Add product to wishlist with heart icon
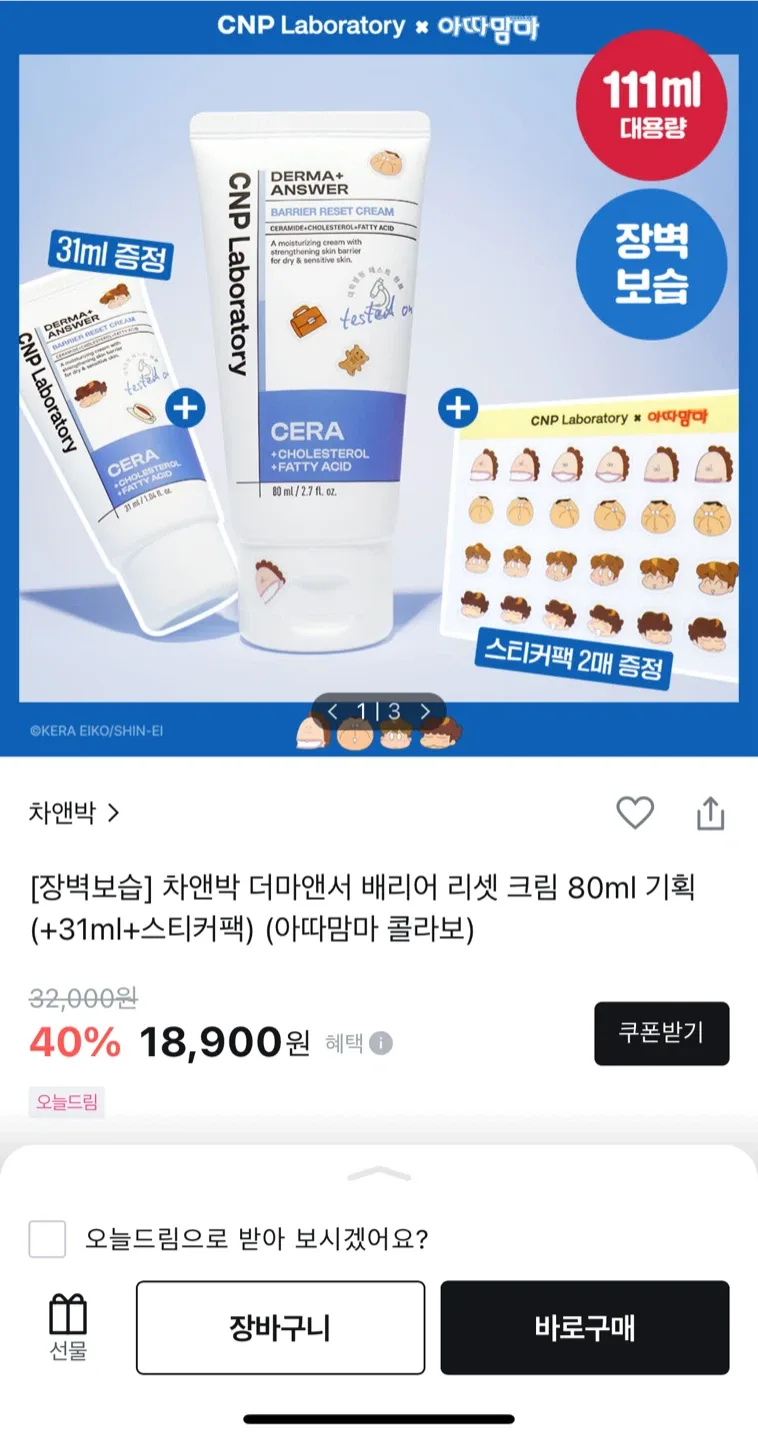 coord(635,813)
